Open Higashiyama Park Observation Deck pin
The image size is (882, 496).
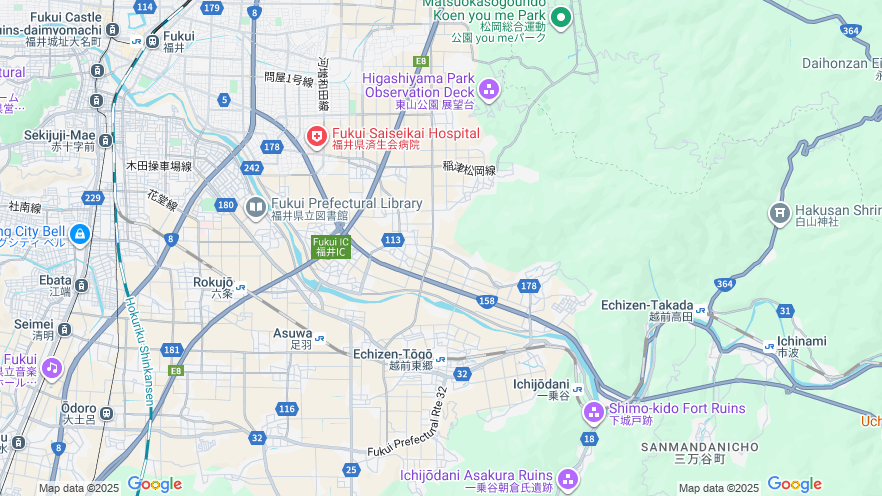pos(489,90)
